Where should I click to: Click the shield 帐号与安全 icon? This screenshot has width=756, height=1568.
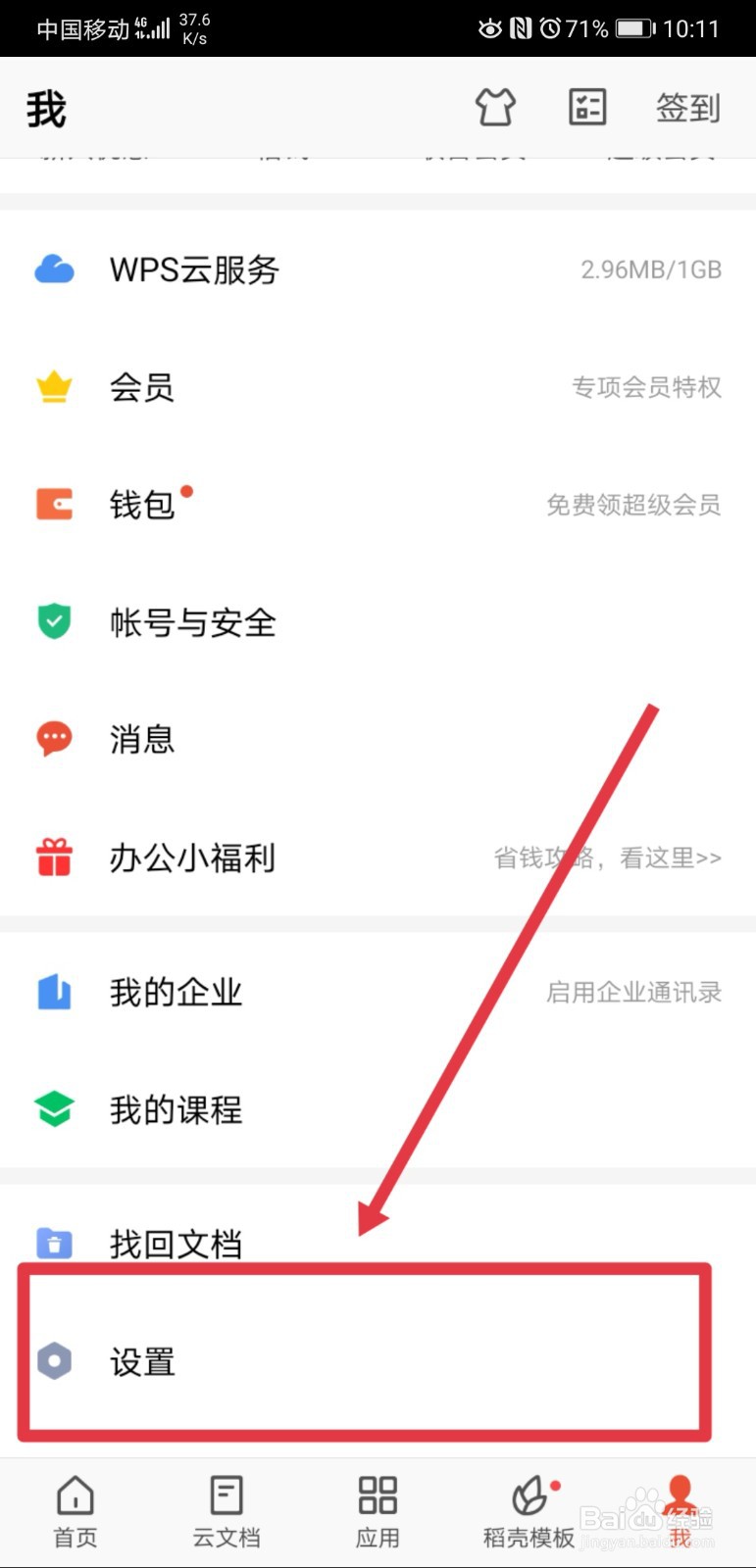tap(54, 622)
